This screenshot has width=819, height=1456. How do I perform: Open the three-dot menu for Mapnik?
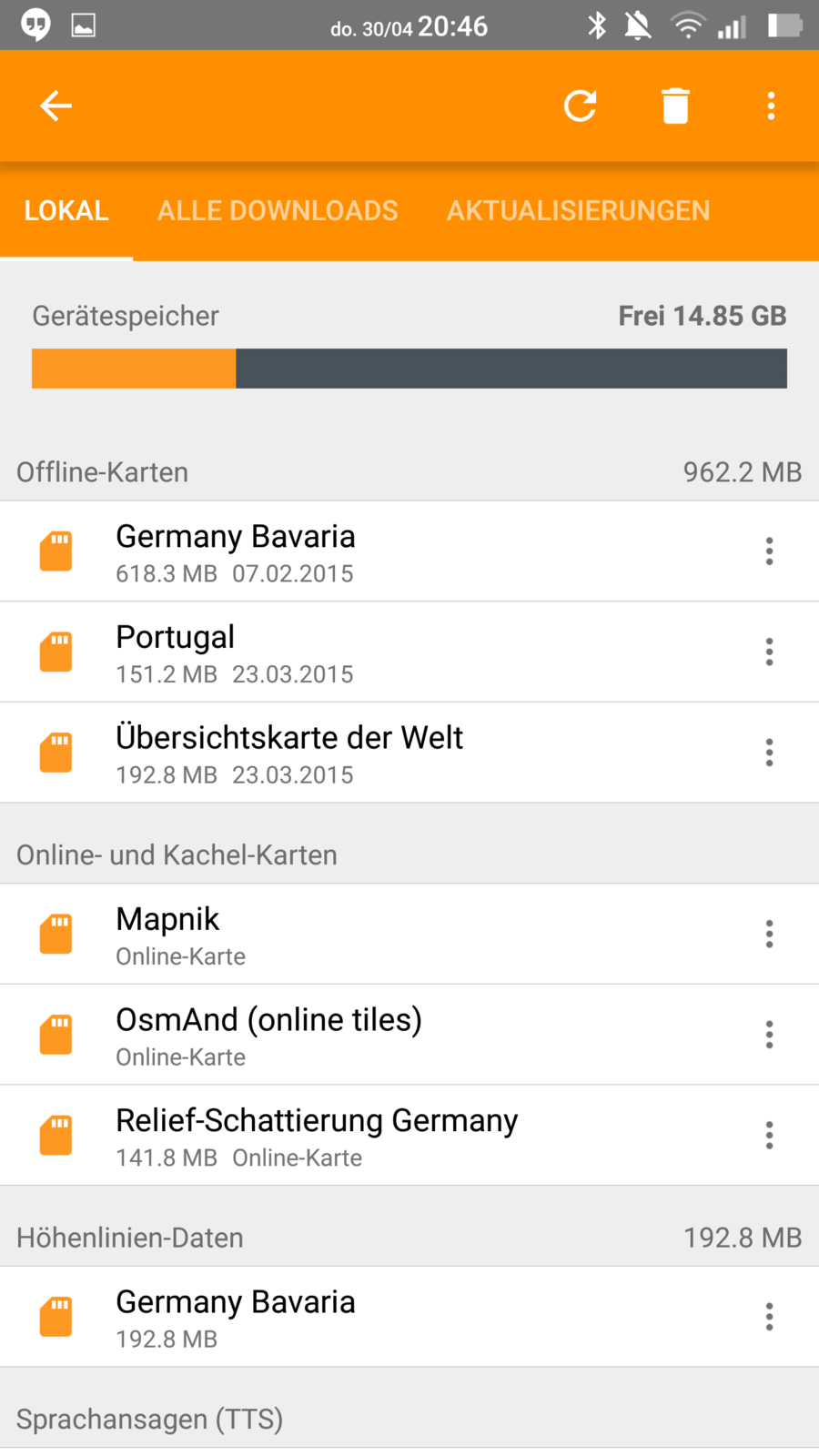(770, 935)
